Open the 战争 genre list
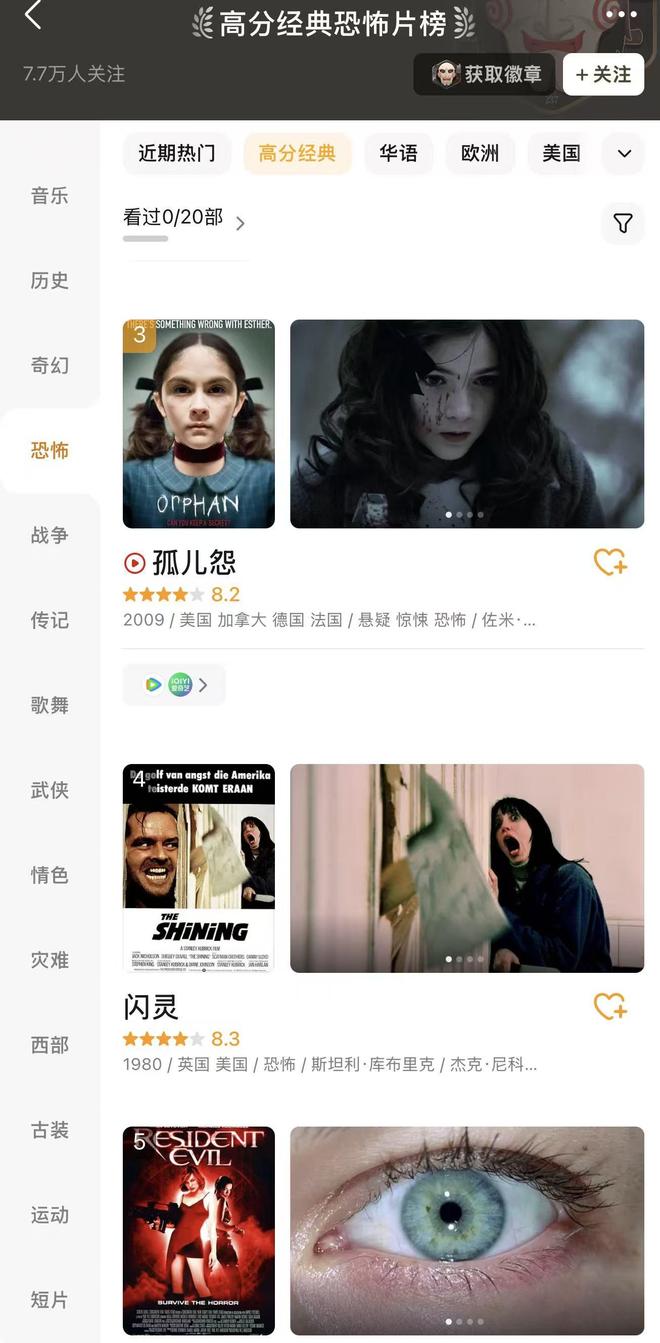This screenshot has width=660, height=1343. pyautogui.click(x=49, y=535)
